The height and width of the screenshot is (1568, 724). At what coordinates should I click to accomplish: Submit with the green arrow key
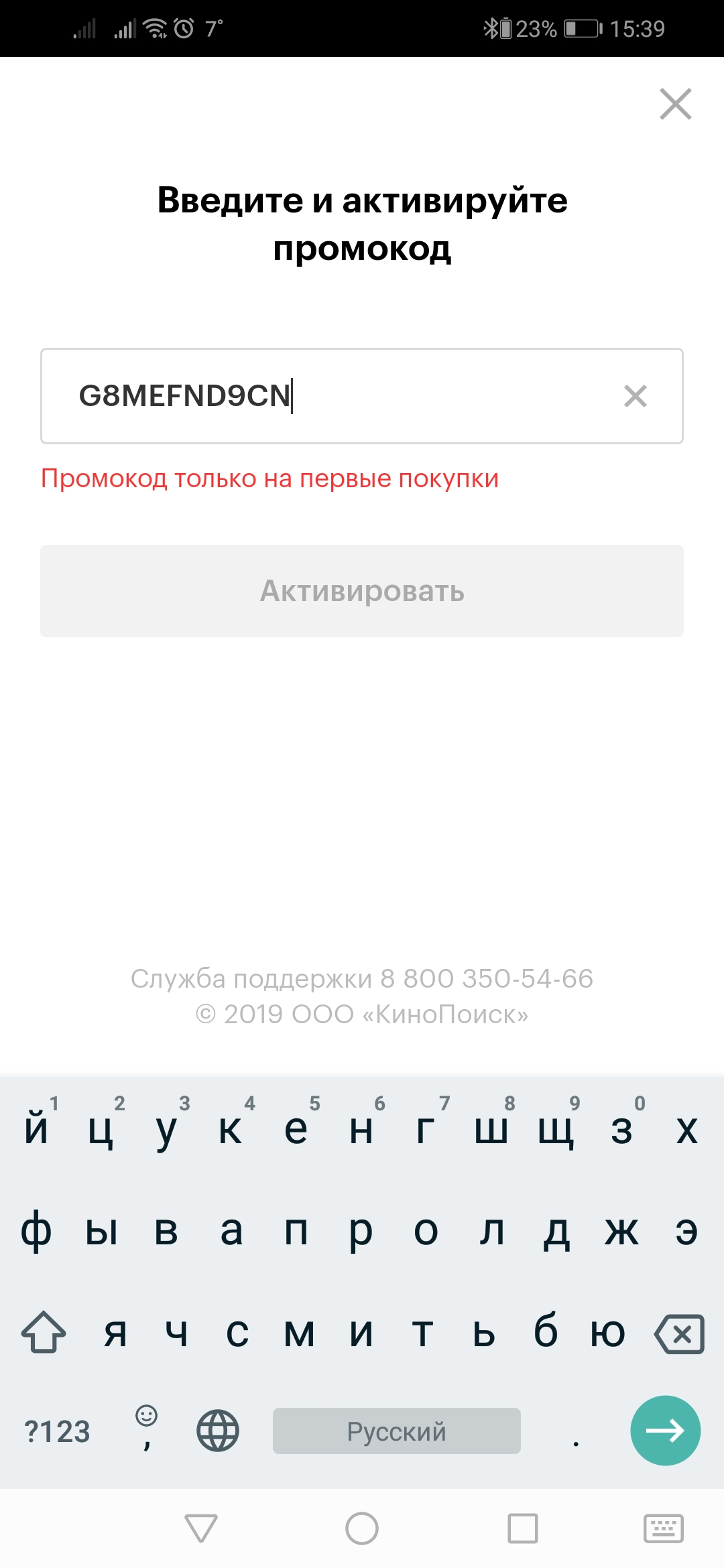tap(665, 1431)
